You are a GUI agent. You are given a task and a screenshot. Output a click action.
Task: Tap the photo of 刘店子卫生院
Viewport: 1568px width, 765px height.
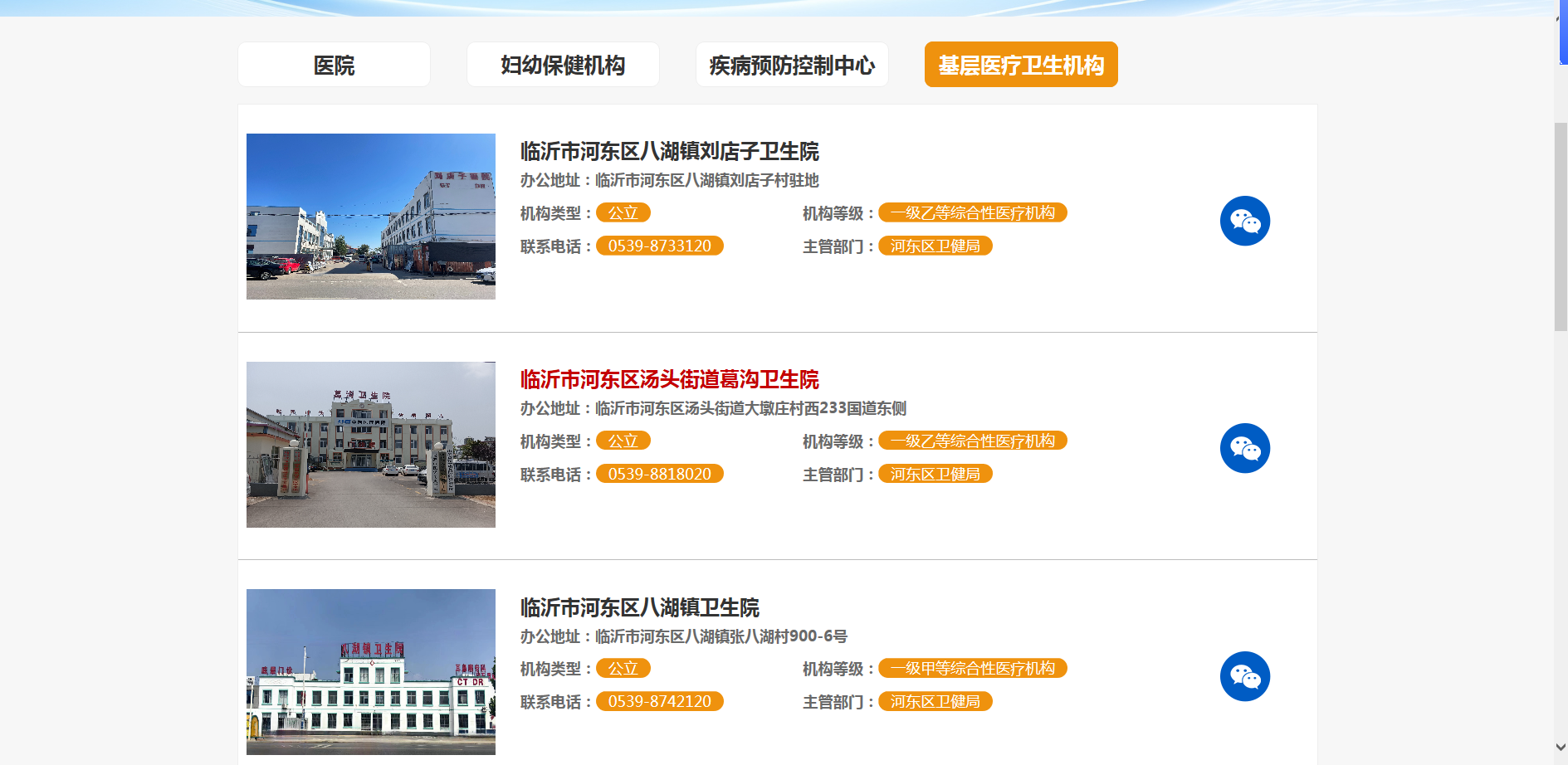pos(371,217)
